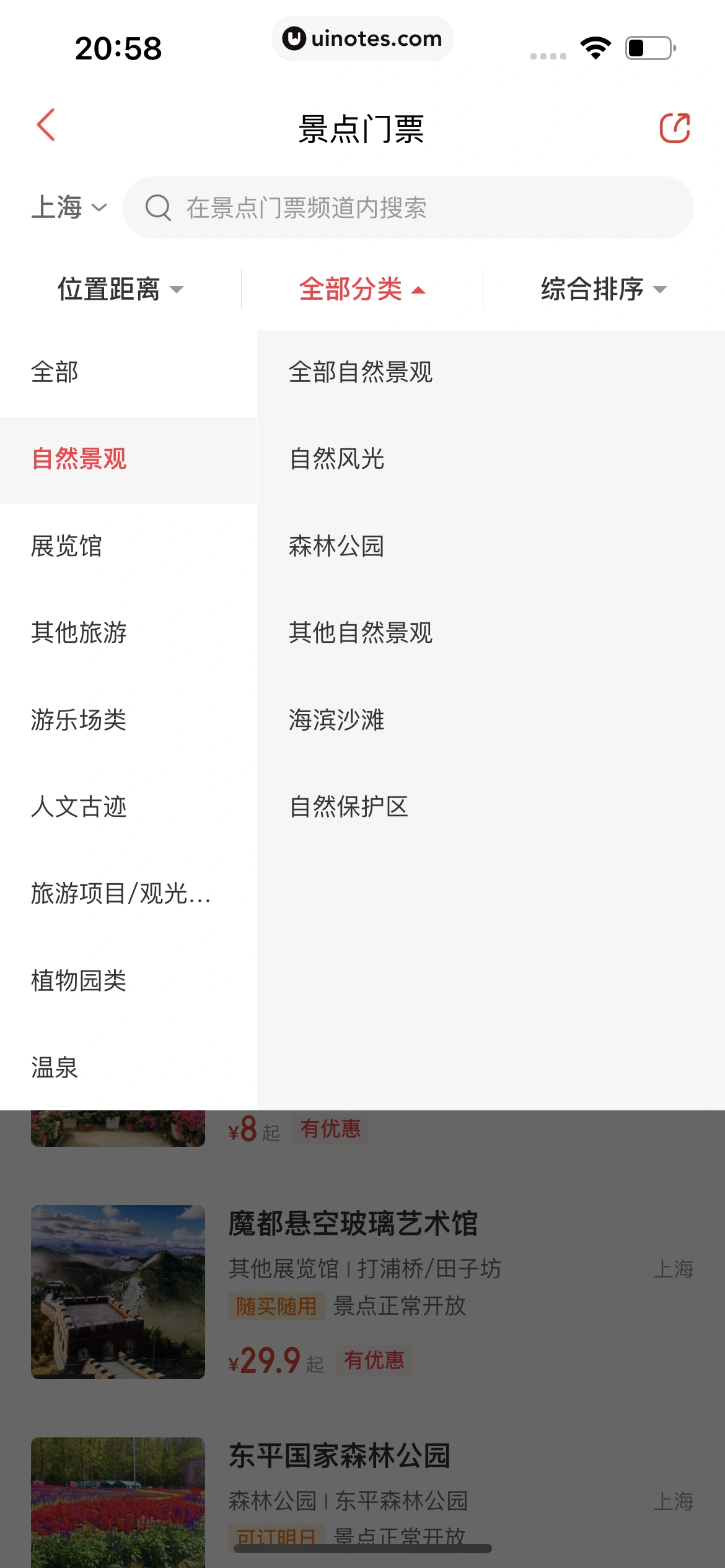Expand the 位置距离 filter
This screenshot has height=1568, width=725.
pyautogui.click(x=120, y=289)
